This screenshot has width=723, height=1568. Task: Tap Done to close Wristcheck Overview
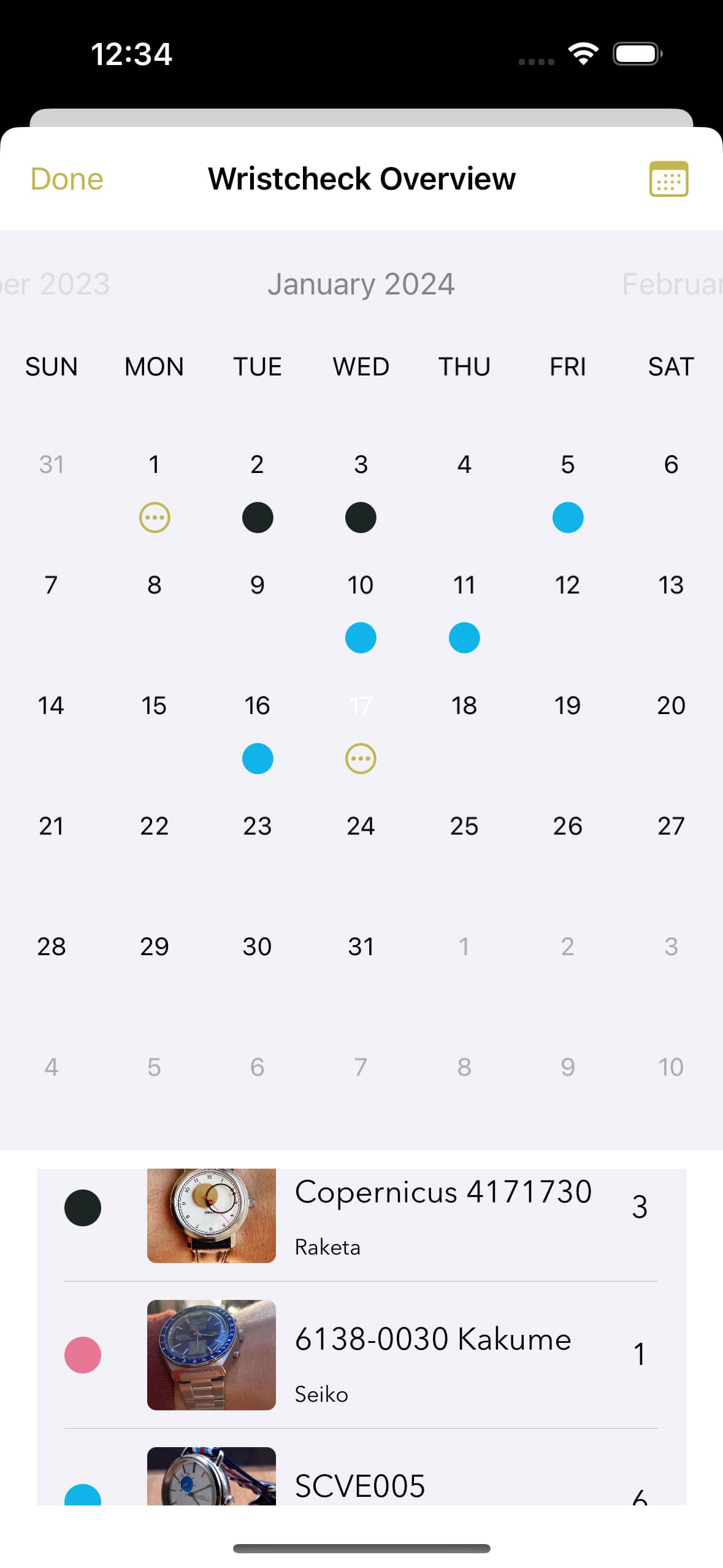coord(67,179)
